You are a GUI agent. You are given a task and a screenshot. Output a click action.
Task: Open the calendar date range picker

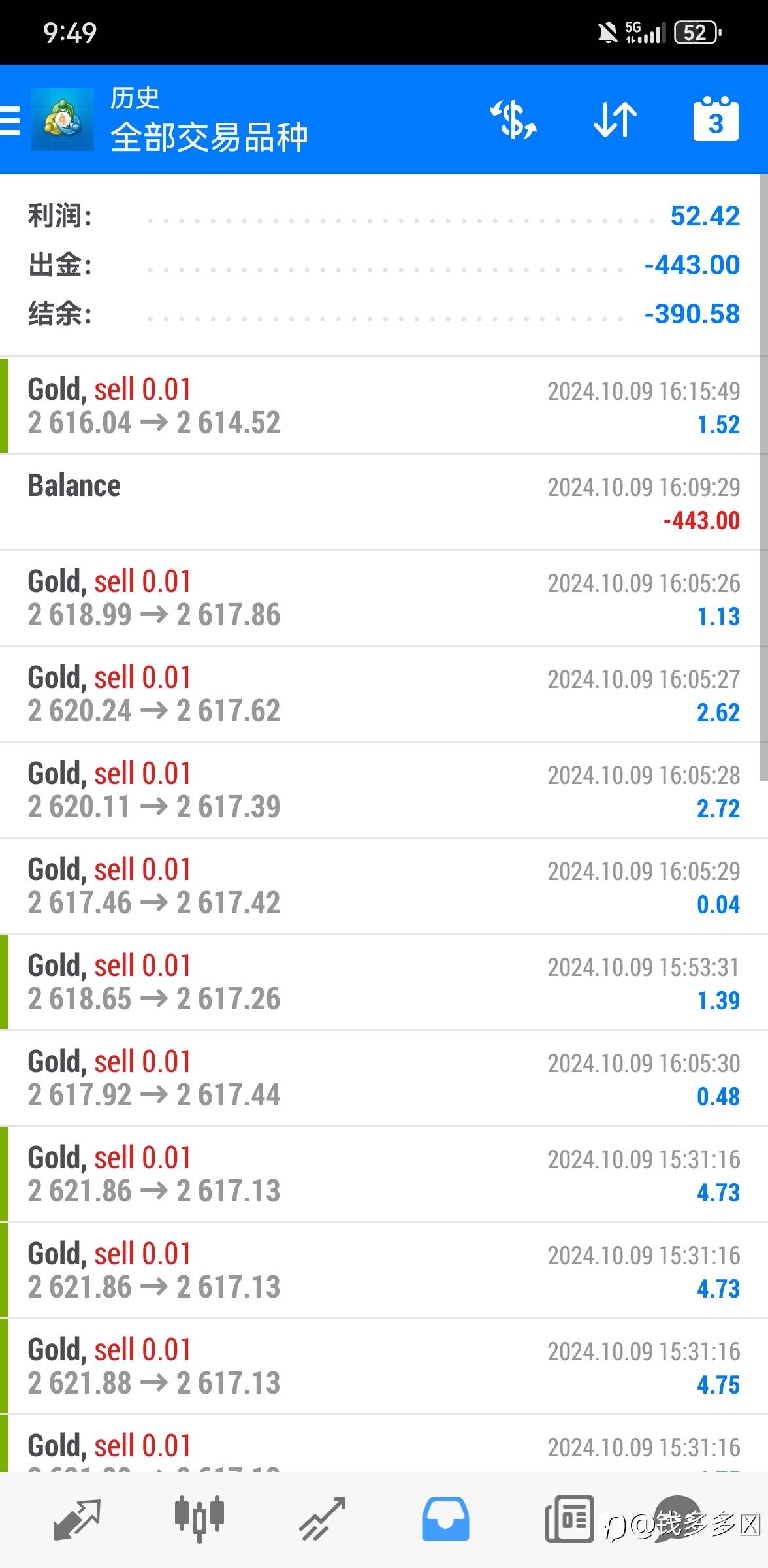point(715,120)
